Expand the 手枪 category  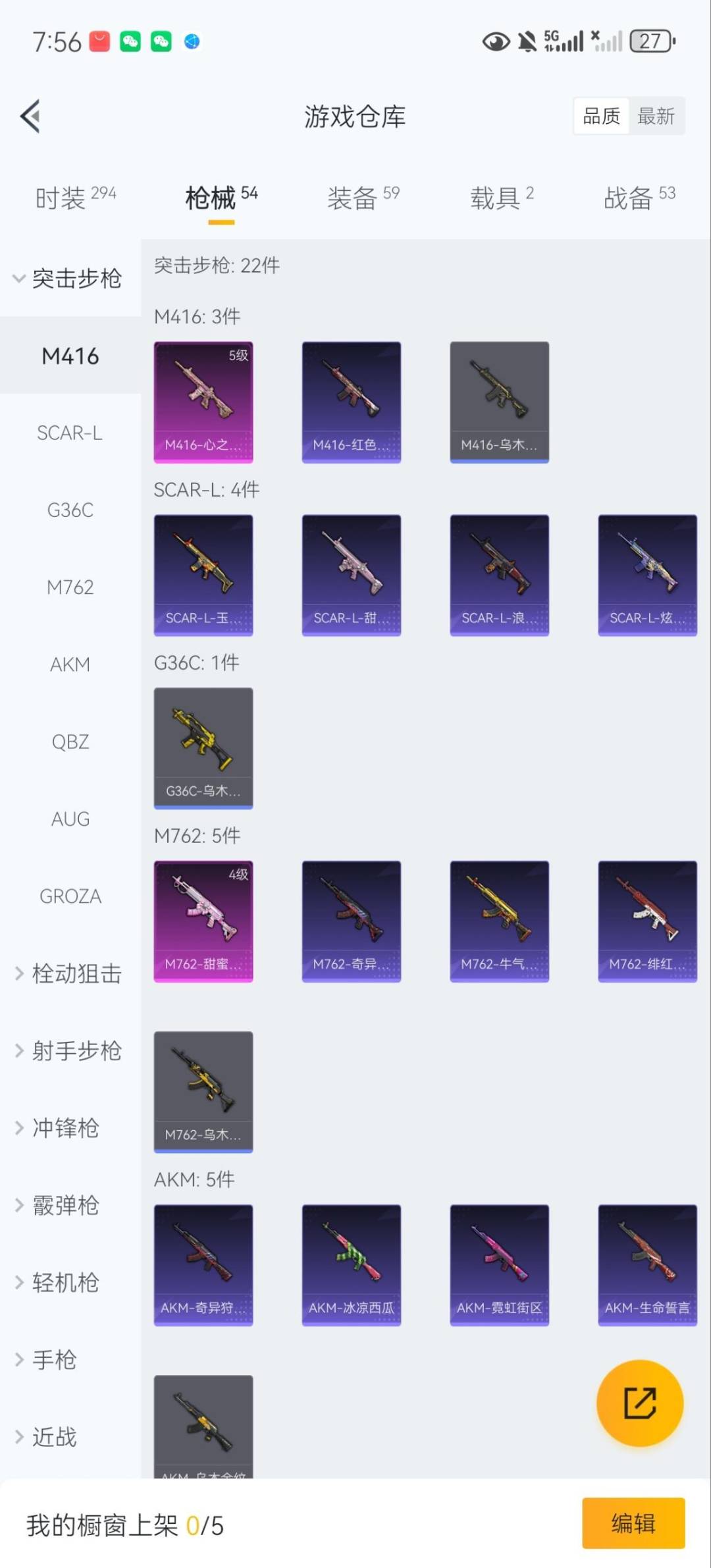[x=54, y=1360]
